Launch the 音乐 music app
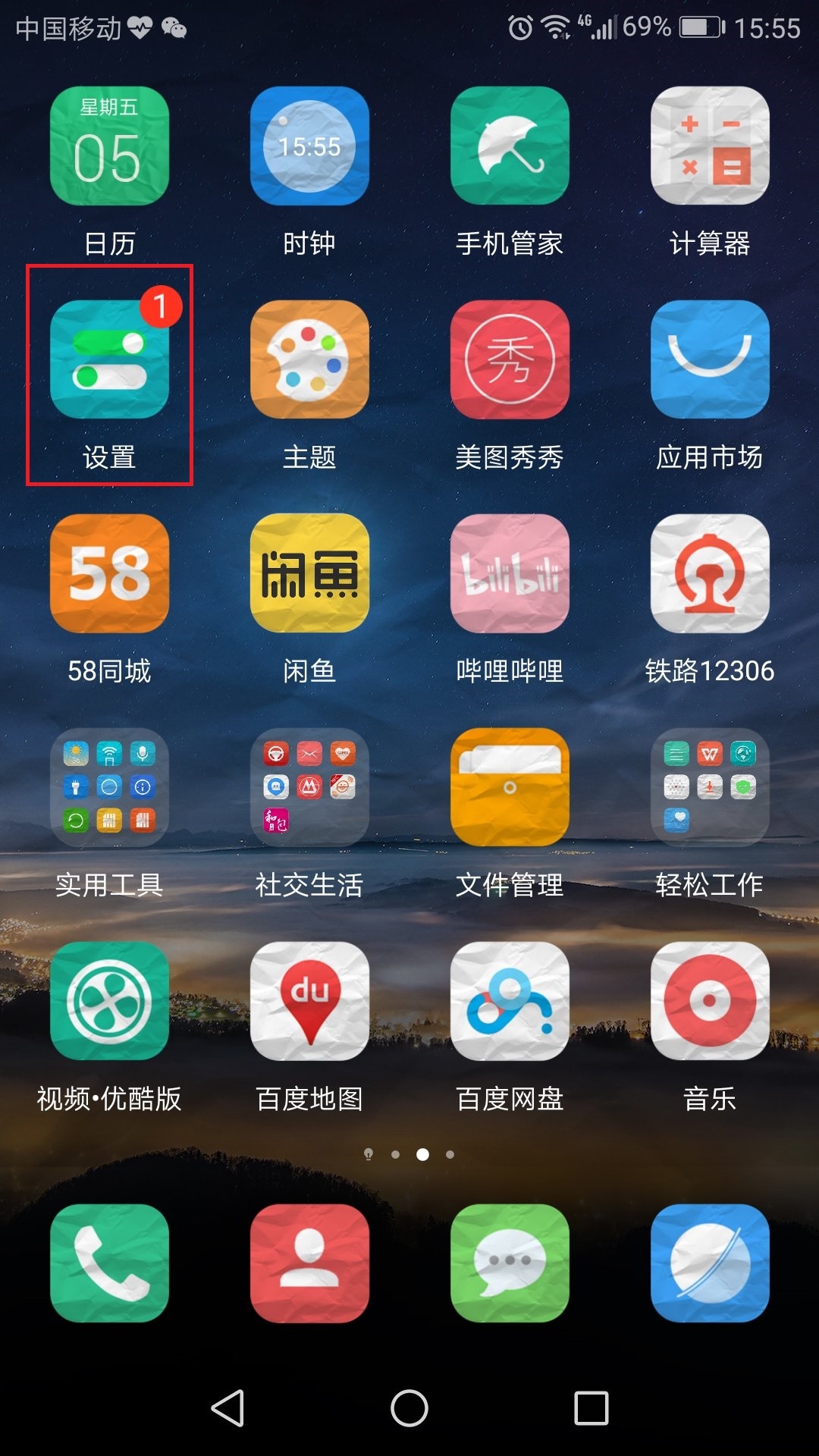819x1456 pixels. 710,1001
